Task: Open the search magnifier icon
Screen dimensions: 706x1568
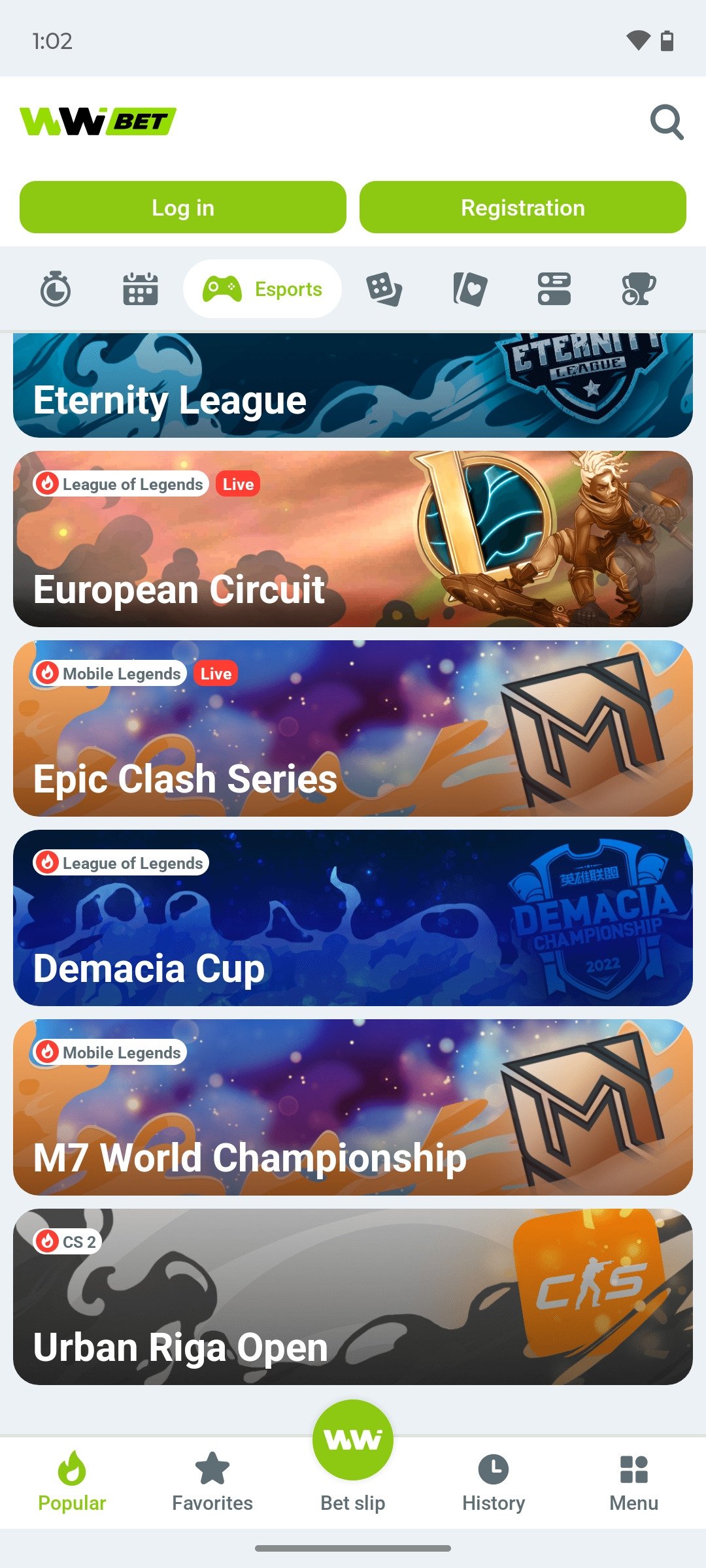Action: click(666, 122)
